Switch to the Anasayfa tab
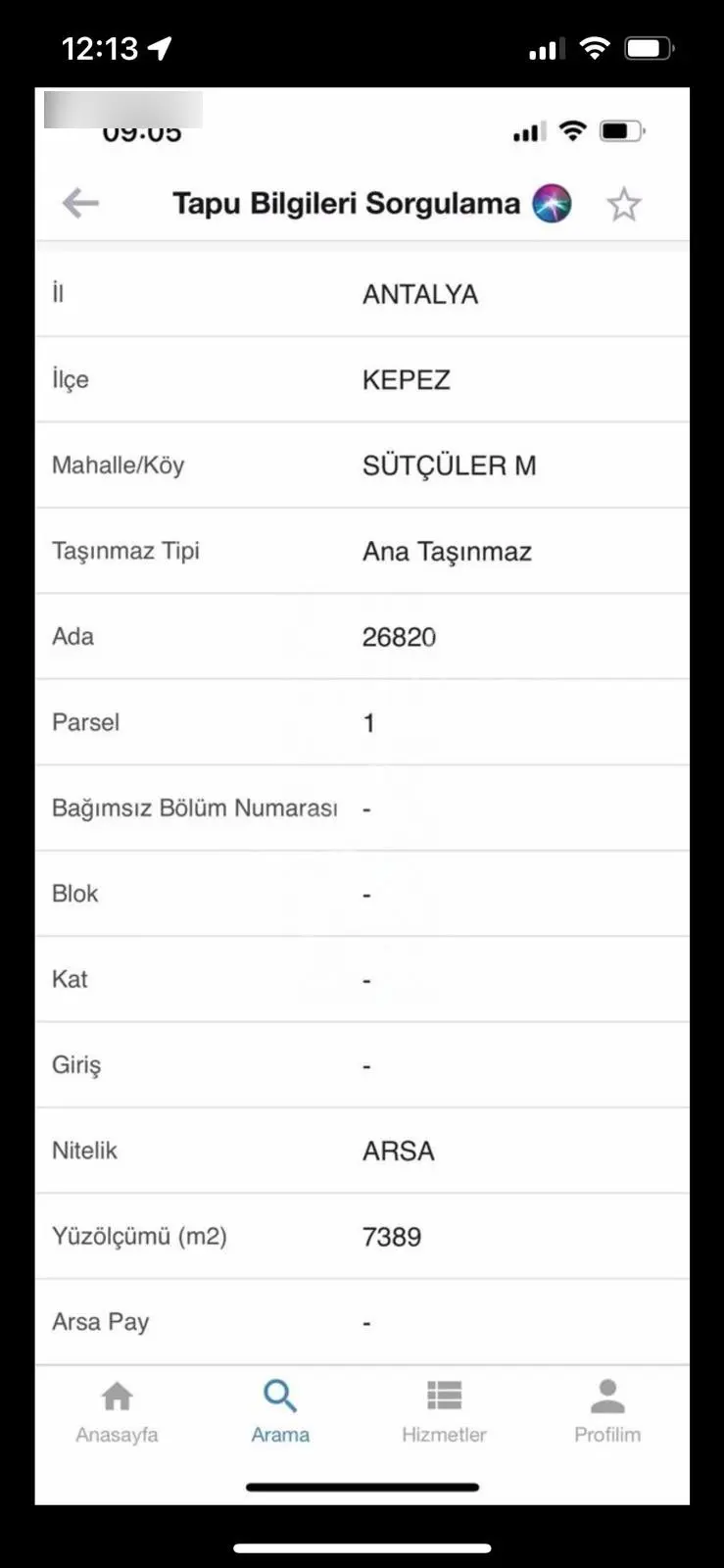 tap(117, 1411)
